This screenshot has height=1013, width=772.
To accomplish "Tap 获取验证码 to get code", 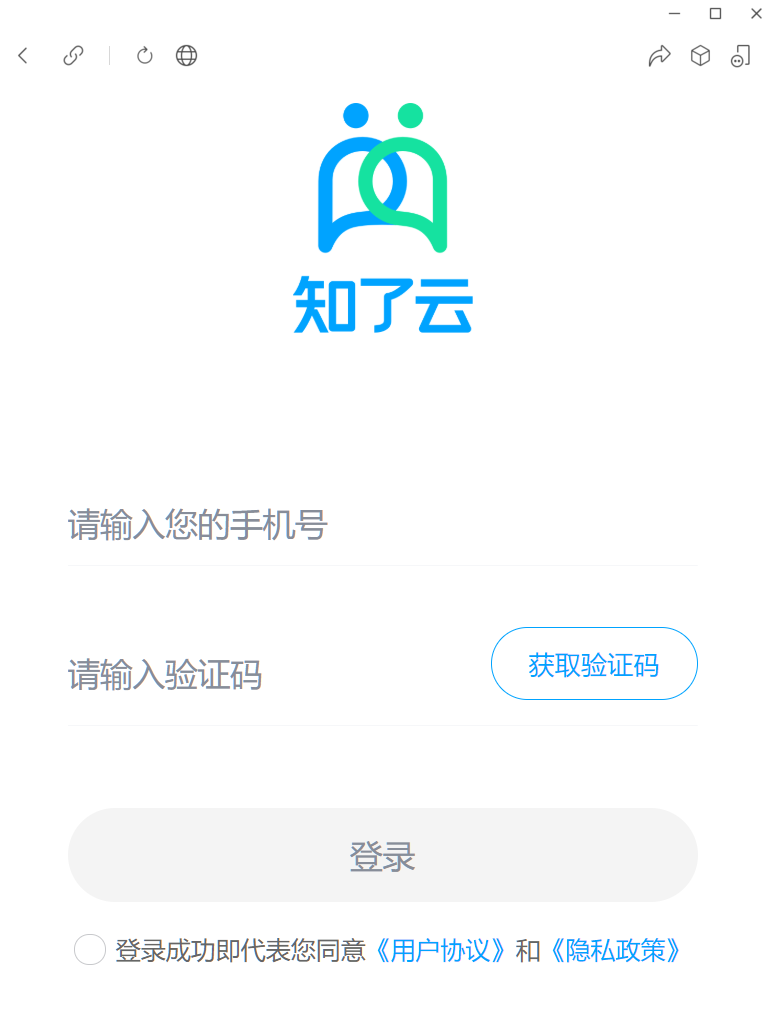I will click(594, 664).
